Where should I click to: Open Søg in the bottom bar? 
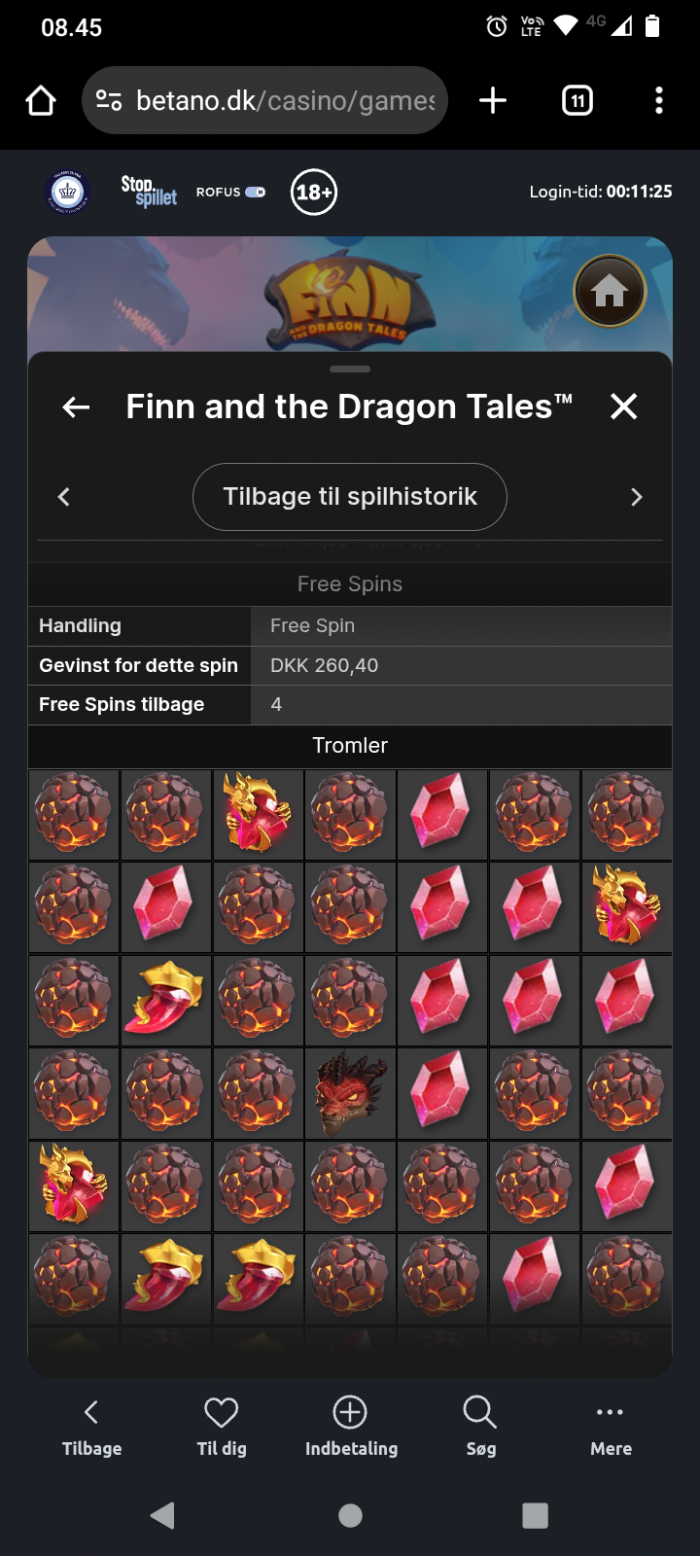coord(480,1427)
